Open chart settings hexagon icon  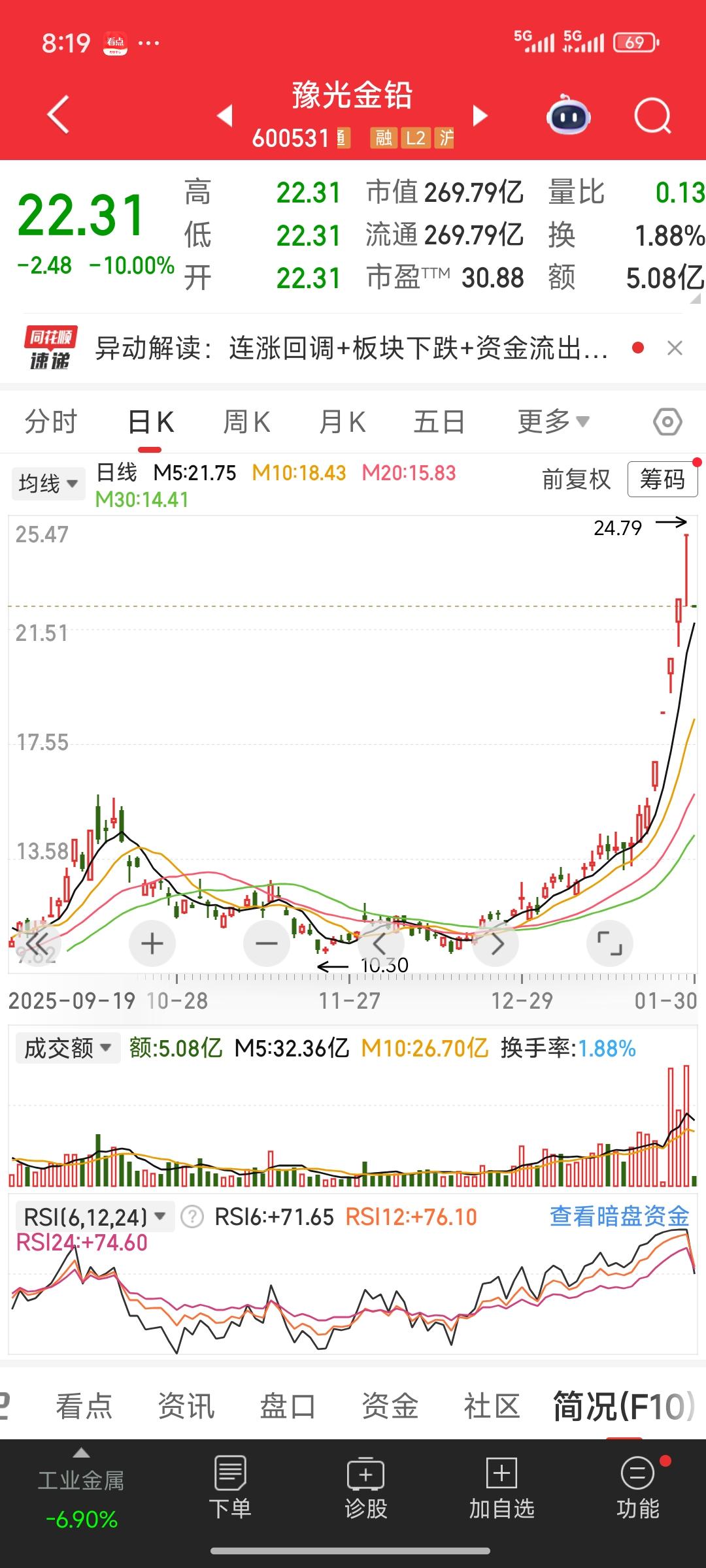coord(667,422)
